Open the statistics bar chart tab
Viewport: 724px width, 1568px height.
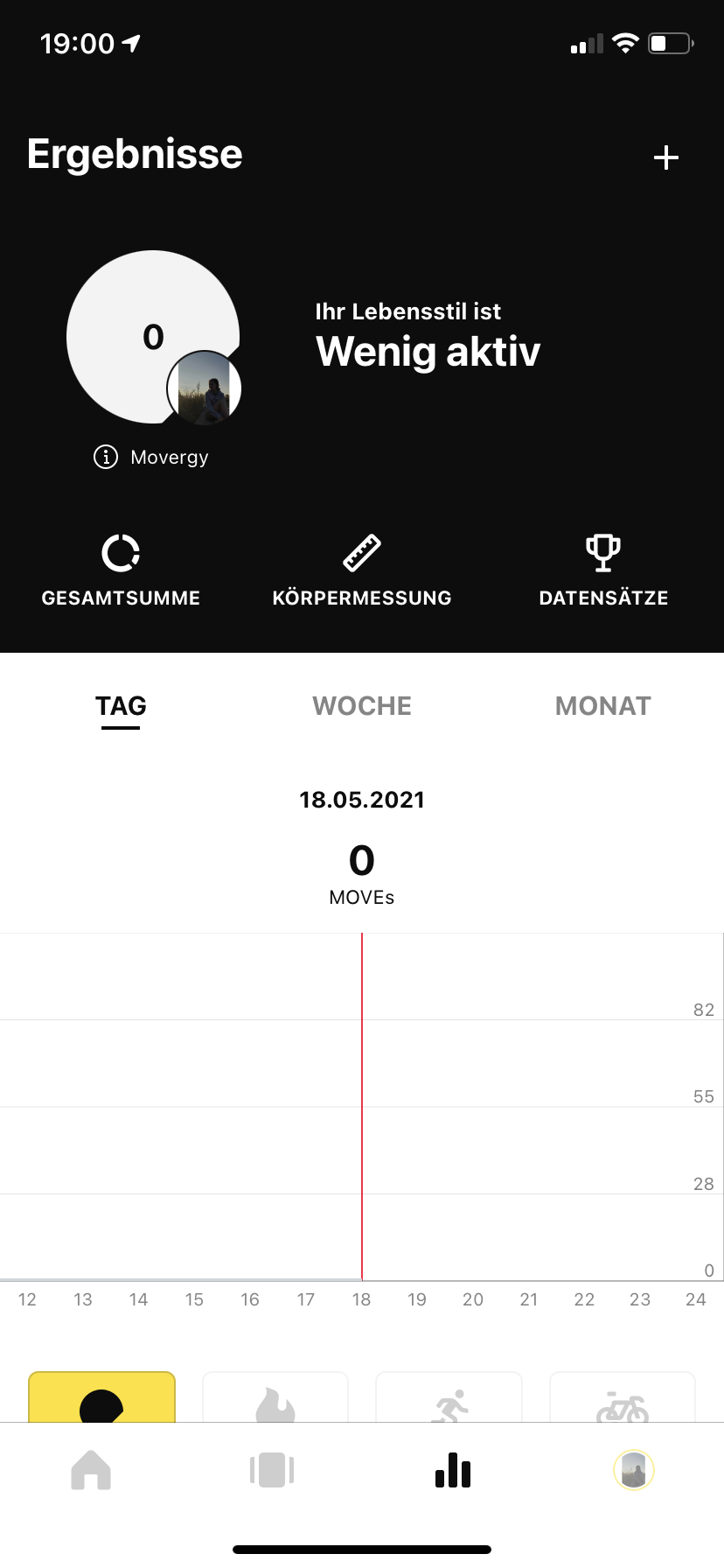coord(453,1470)
